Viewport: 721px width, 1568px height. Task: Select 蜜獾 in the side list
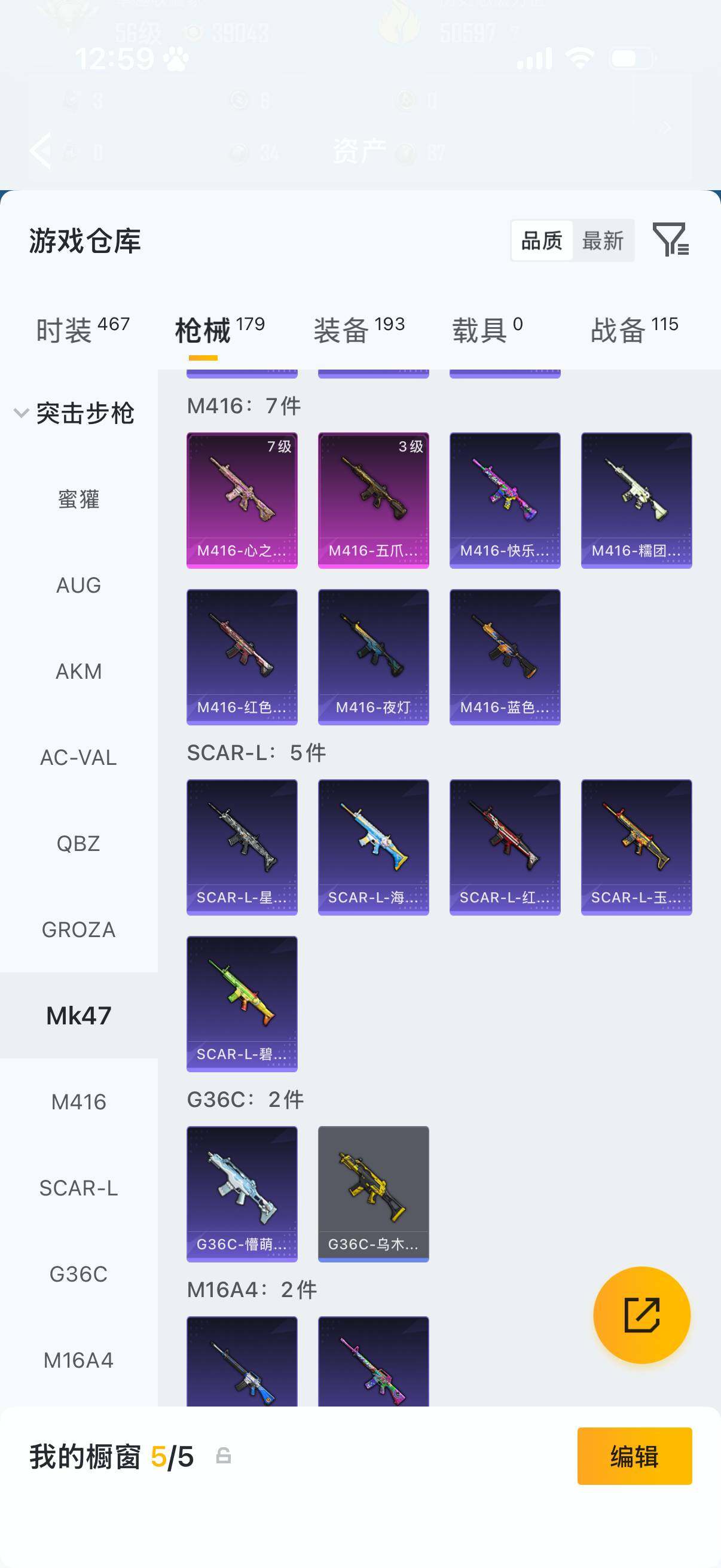pyautogui.click(x=78, y=499)
